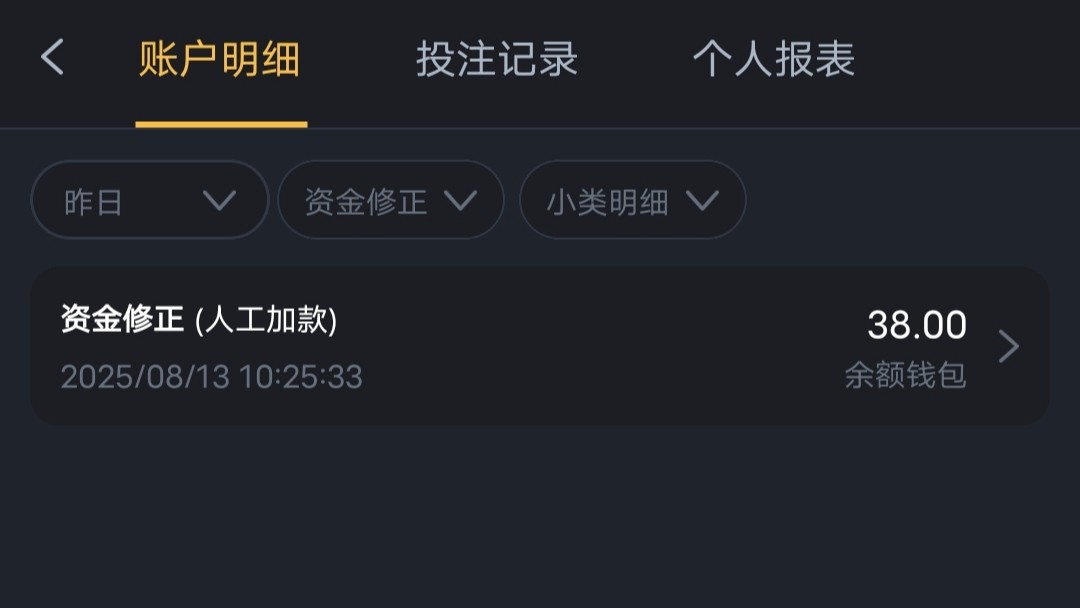
Task: Switch to the 投注记录 tab
Action: tap(497, 60)
